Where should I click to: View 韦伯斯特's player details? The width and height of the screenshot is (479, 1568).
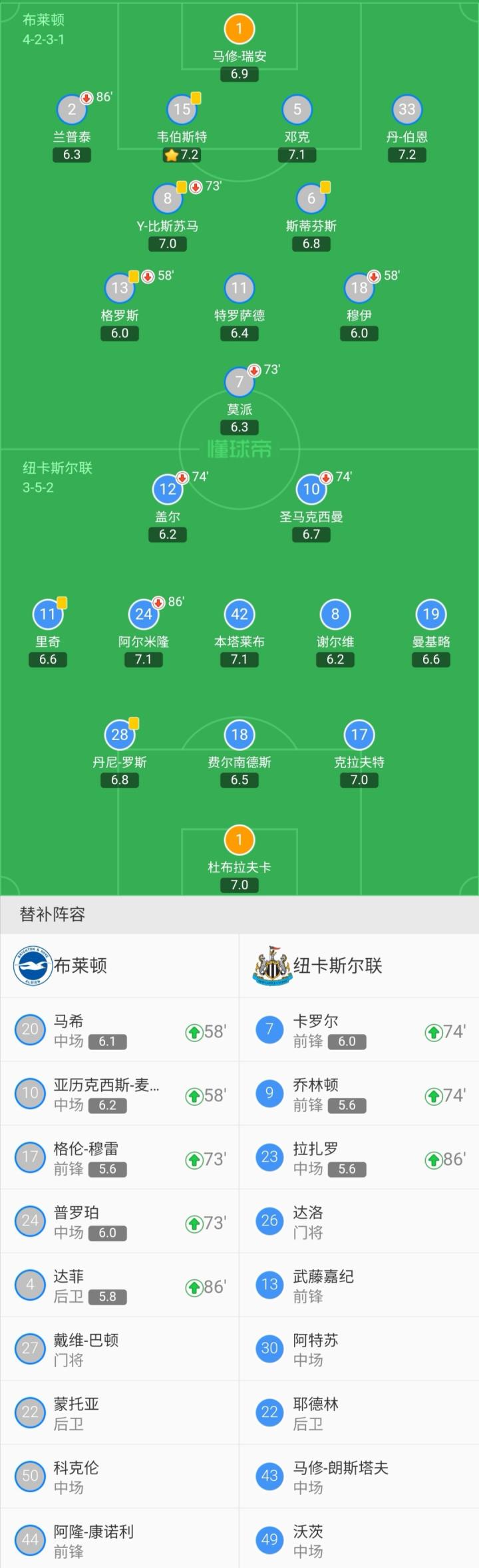(182, 110)
